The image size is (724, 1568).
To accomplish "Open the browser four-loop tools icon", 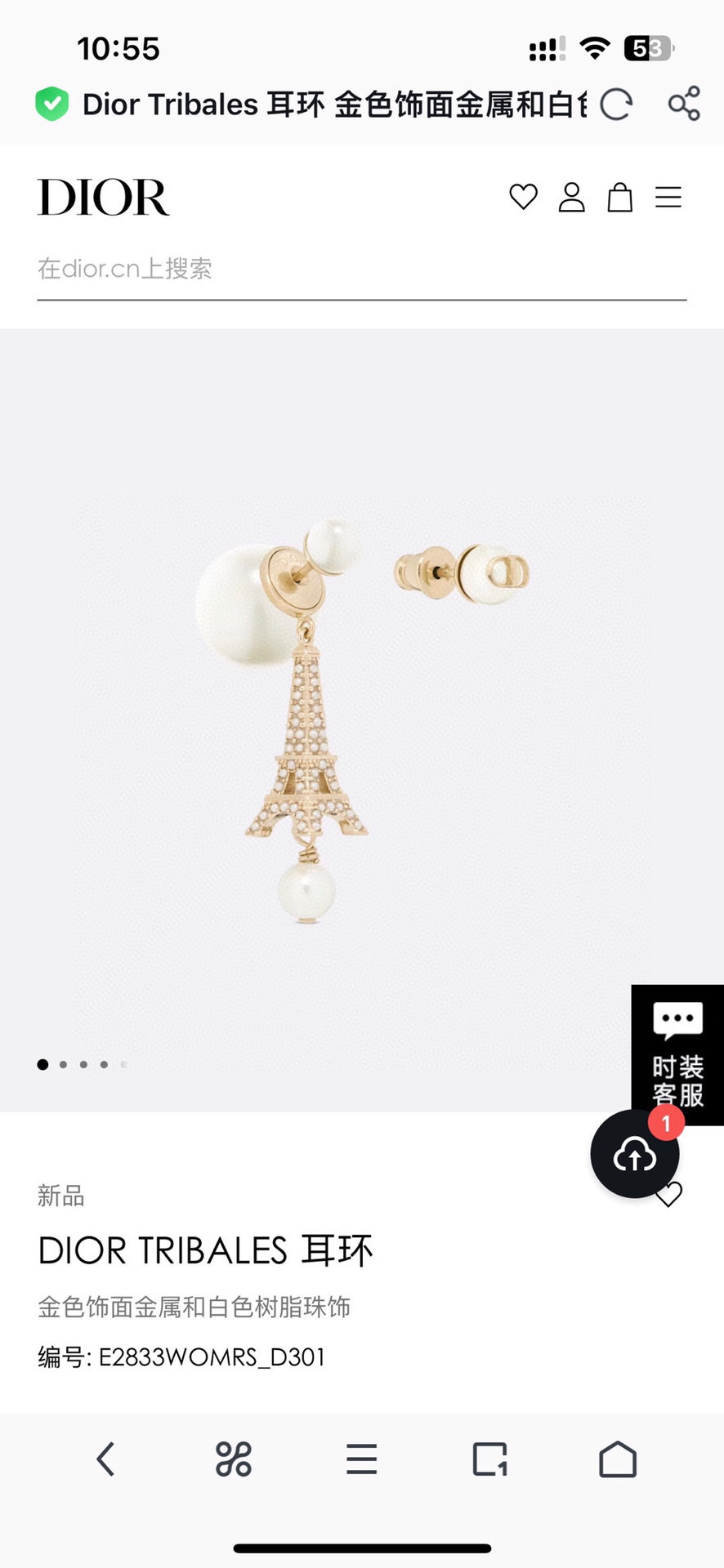I will point(234,1459).
